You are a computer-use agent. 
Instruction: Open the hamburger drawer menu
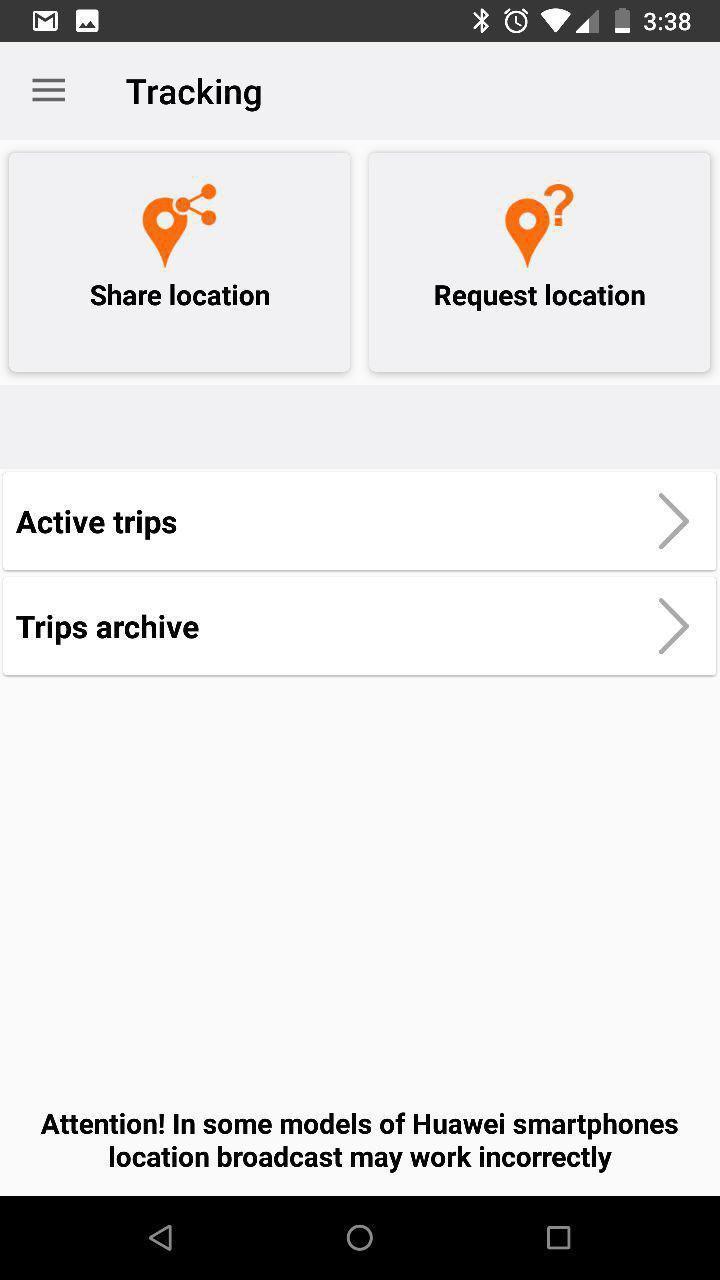pyautogui.click(x=48, y=91)
